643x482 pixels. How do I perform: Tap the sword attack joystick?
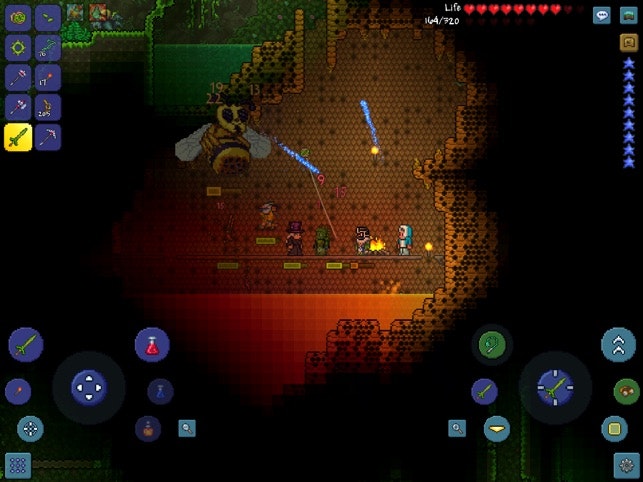(x=554, y=388)
